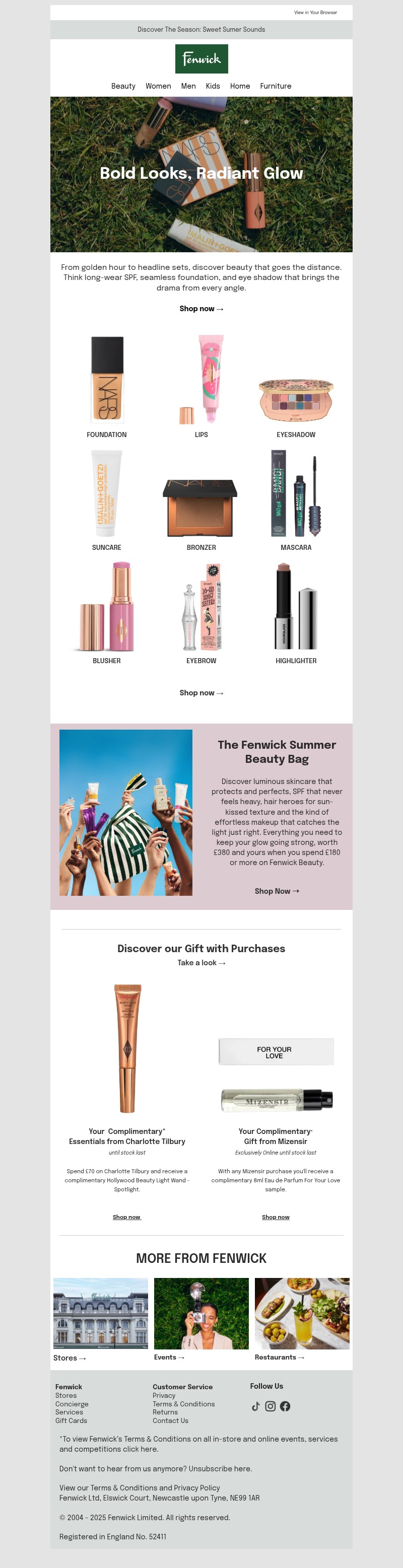Open the Events link

[x=169, y=1357]
